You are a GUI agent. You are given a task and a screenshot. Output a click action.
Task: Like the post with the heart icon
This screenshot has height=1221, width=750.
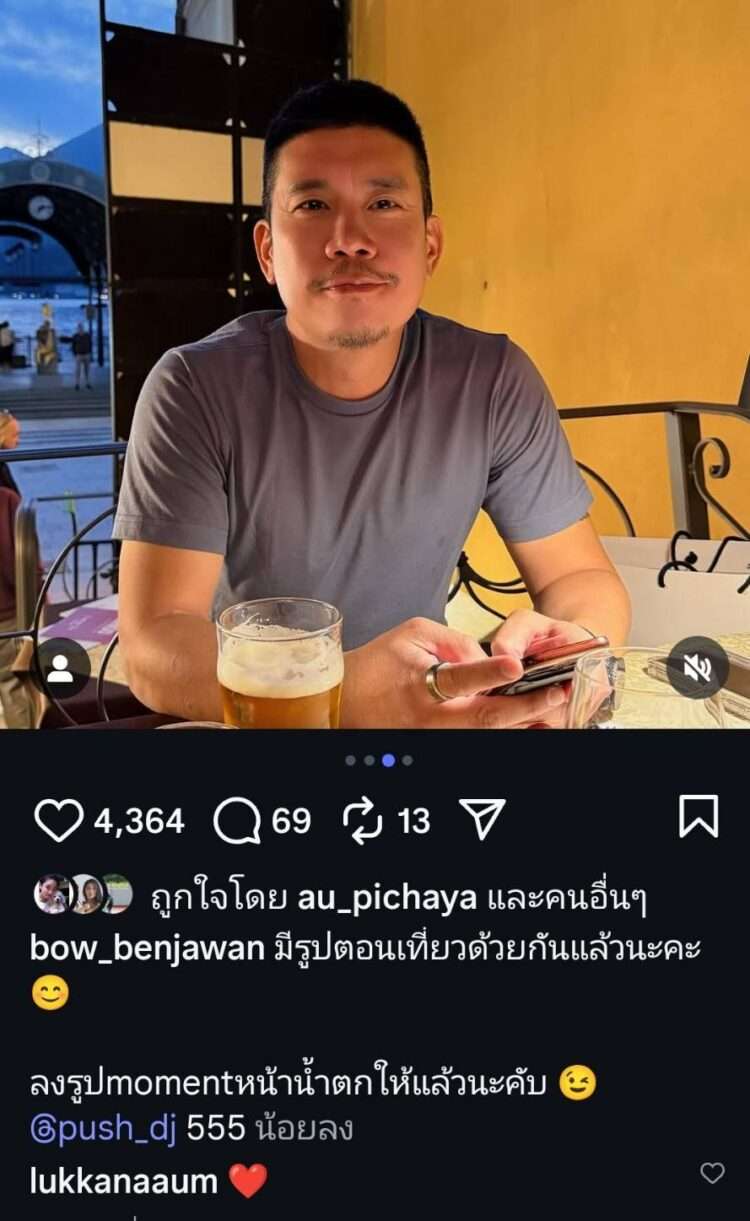(58, 820)
